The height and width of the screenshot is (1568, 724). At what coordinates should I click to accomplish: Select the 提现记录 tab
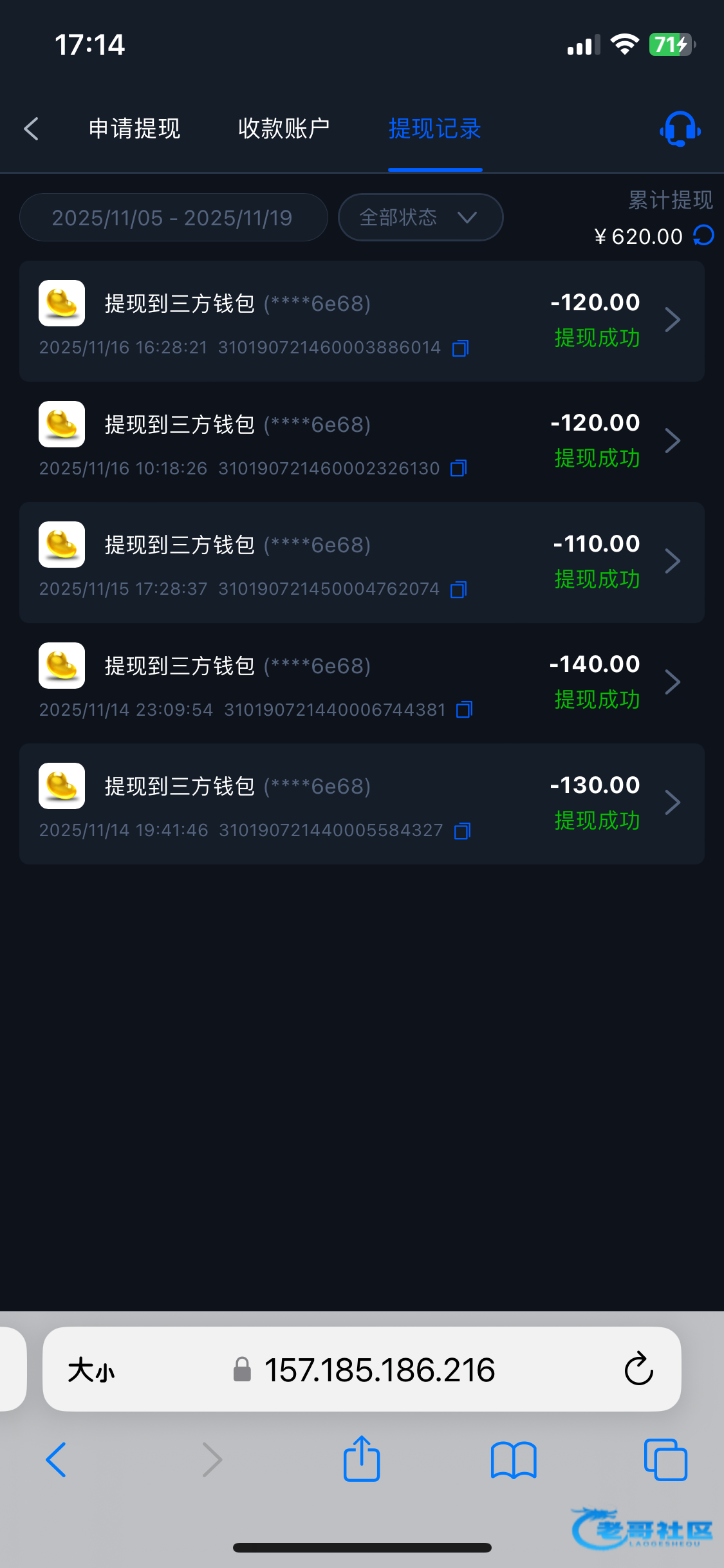[x=435, y=129]
